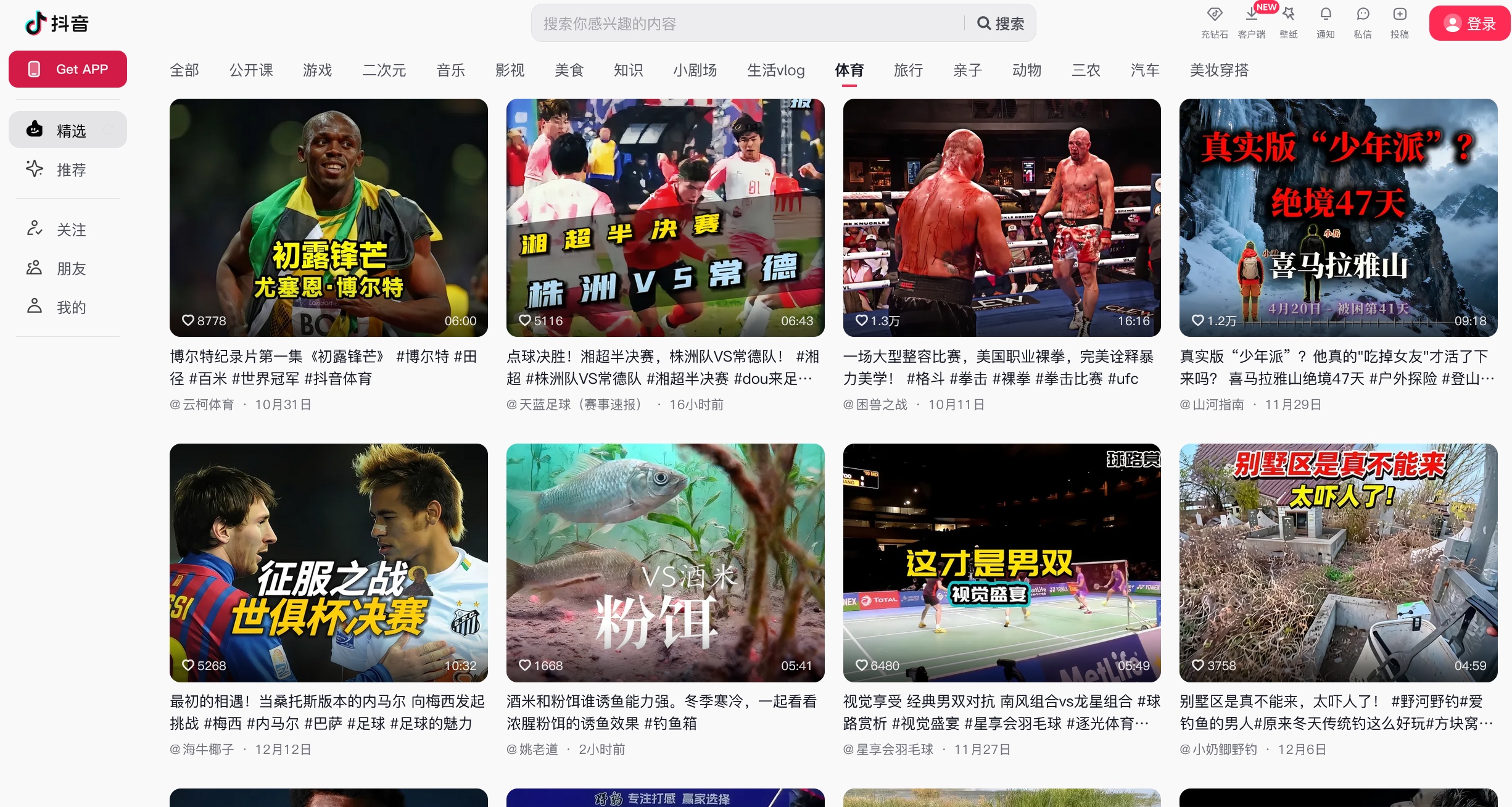1512x807 pixels.
Task: Play the 湘超半决赛 株洲VS常德 video
Action: coord(665,217)
